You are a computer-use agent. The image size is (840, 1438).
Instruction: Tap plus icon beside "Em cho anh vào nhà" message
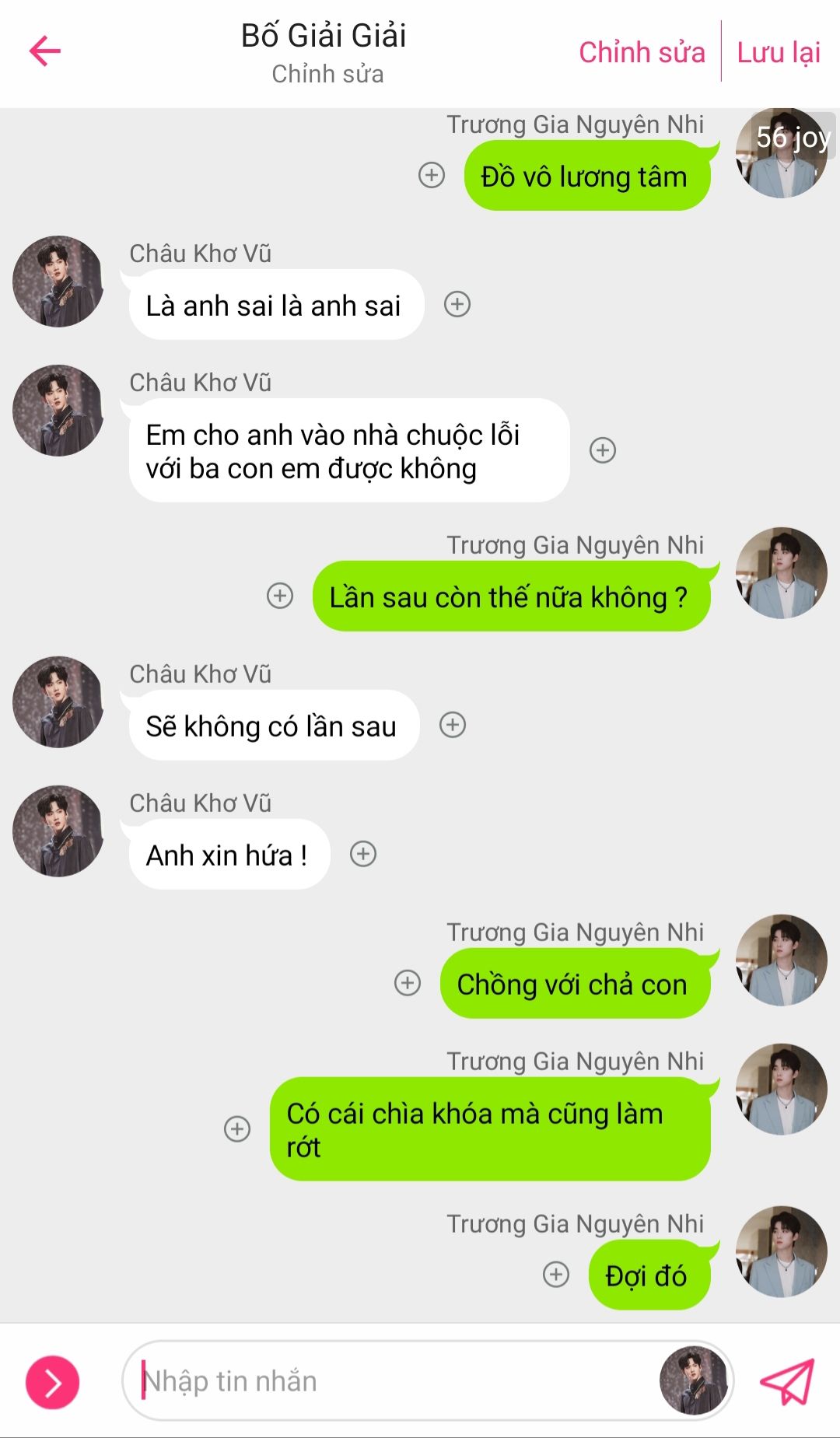pos(603,450)
